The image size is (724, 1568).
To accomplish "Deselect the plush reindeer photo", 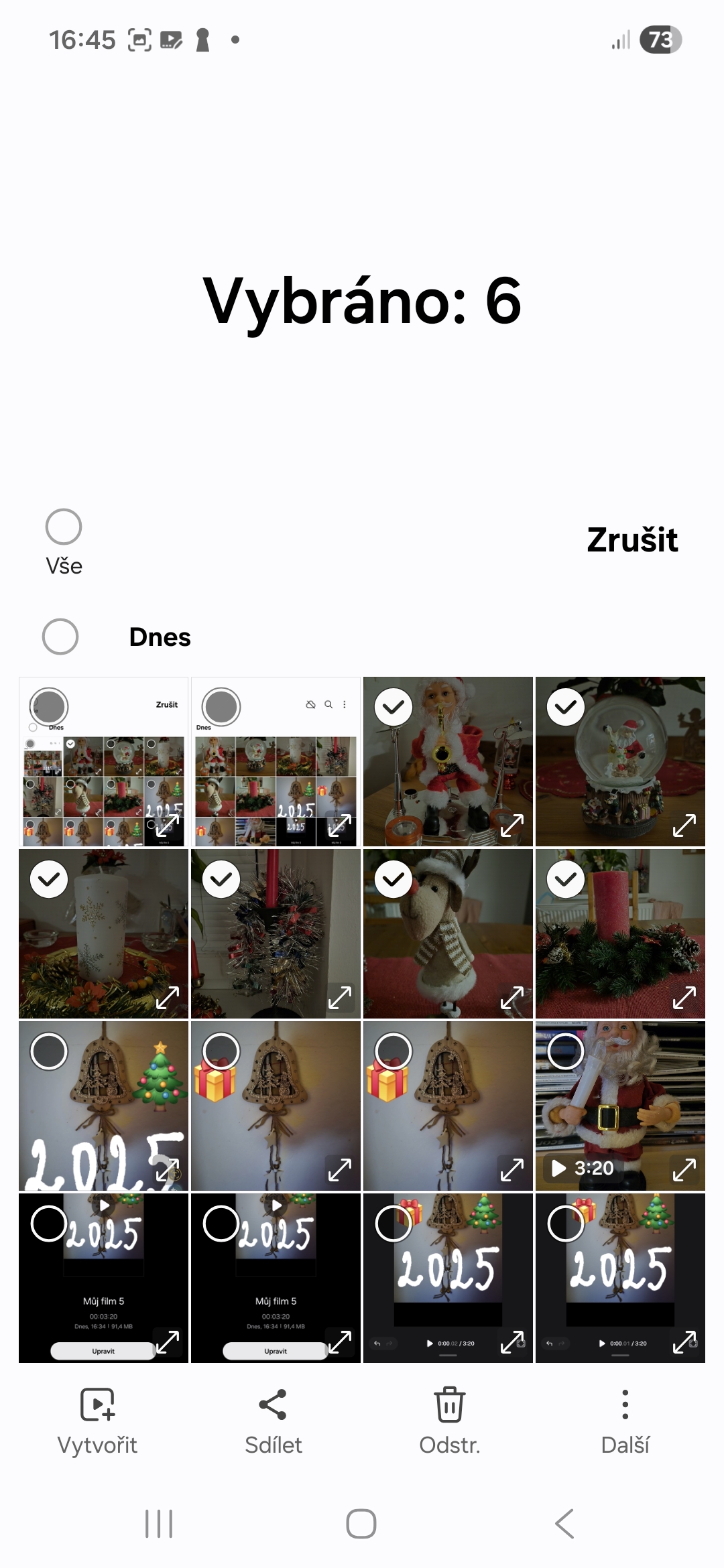I will [394, 879].
